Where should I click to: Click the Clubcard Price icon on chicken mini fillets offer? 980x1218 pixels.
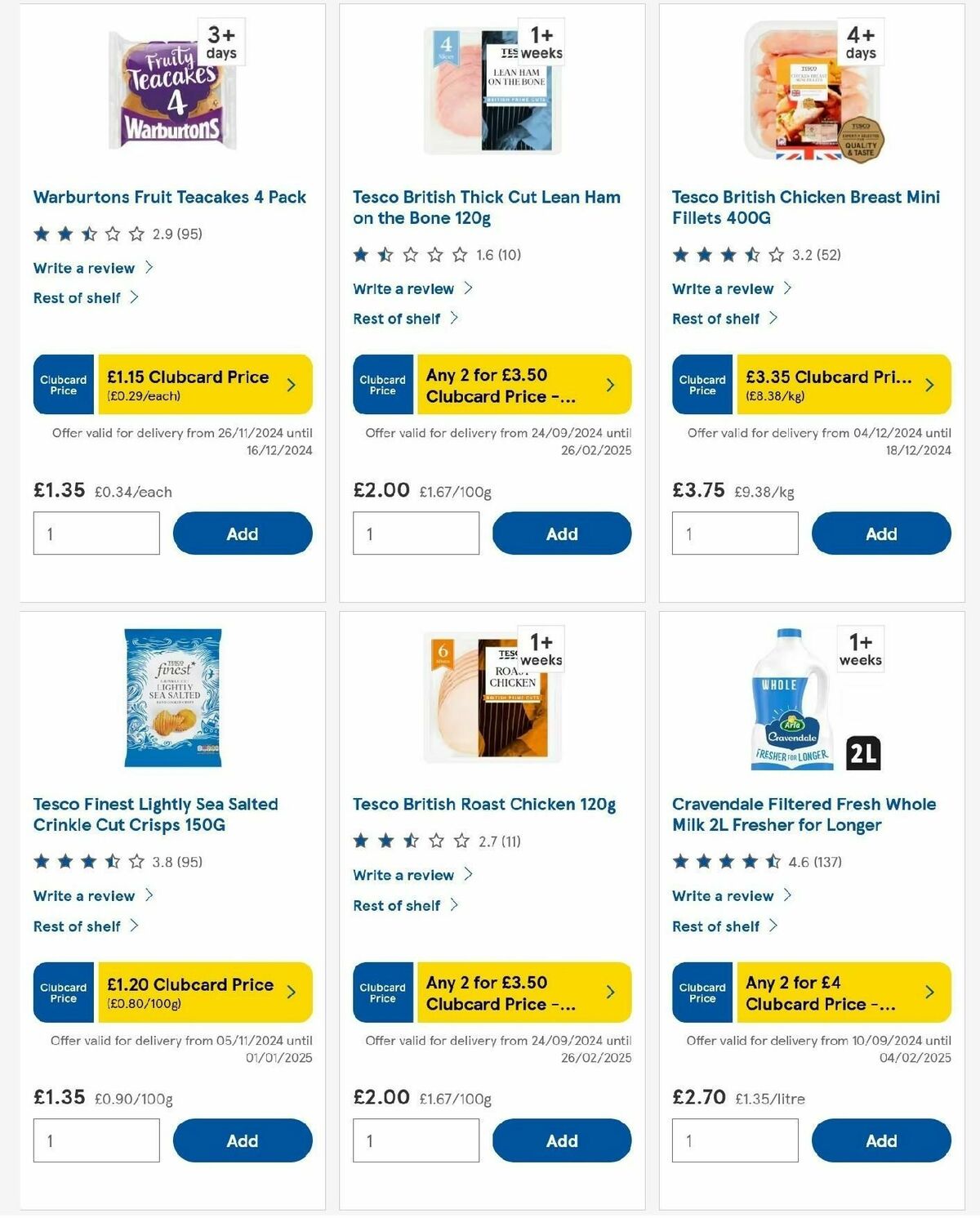(702, 384)
